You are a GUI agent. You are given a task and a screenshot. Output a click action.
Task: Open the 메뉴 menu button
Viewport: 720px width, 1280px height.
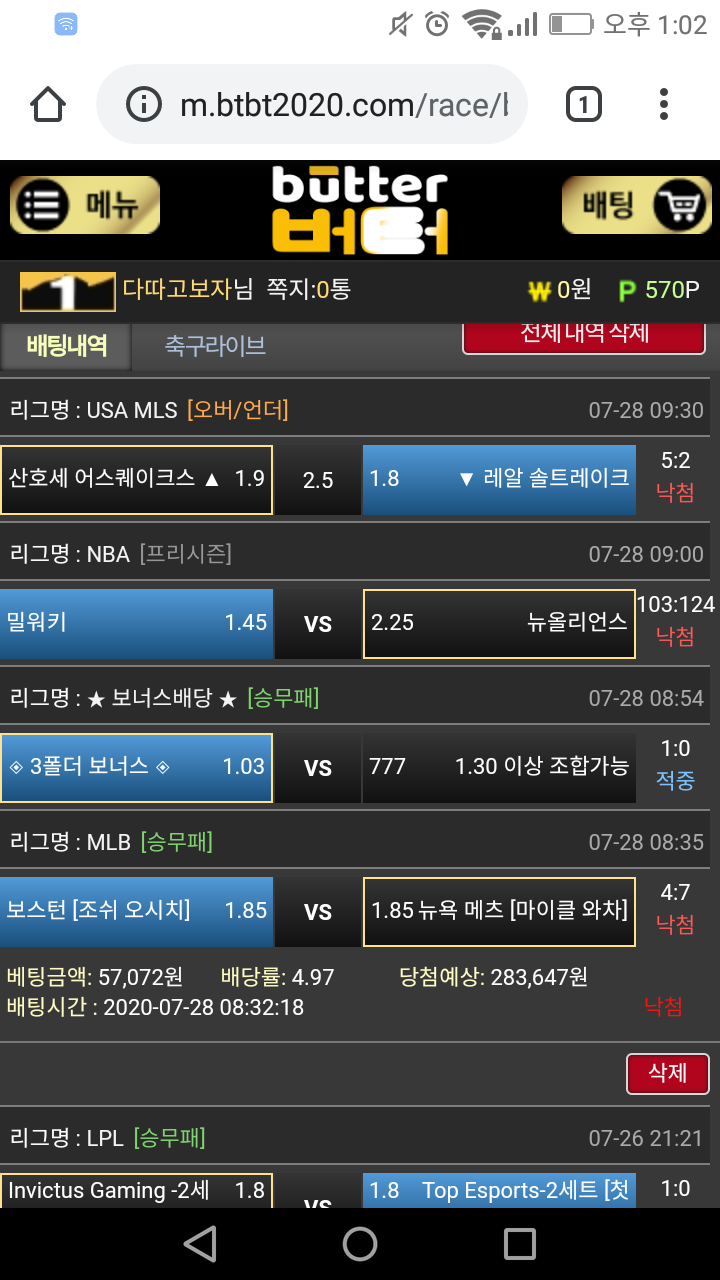coord(85,205)
